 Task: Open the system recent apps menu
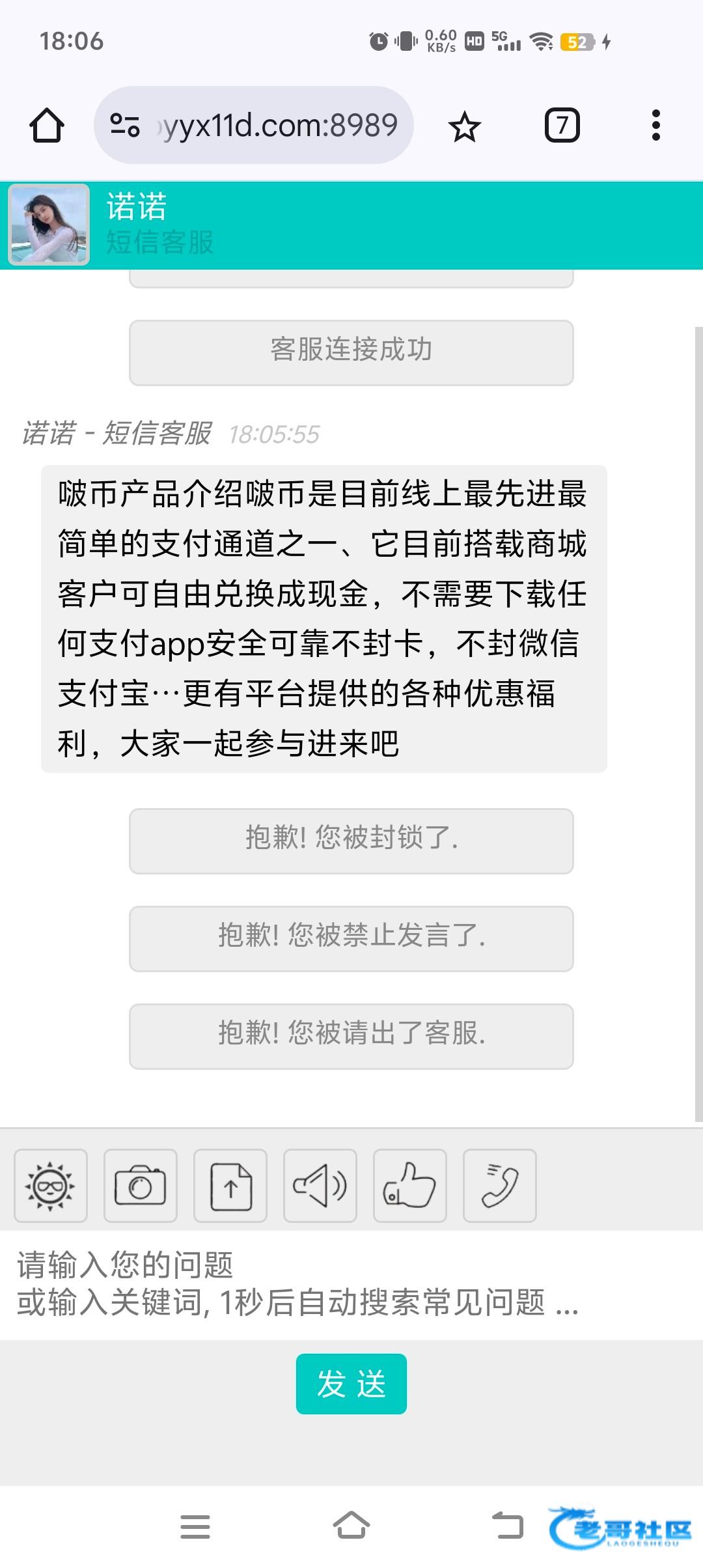click(x=195, y=1526)
